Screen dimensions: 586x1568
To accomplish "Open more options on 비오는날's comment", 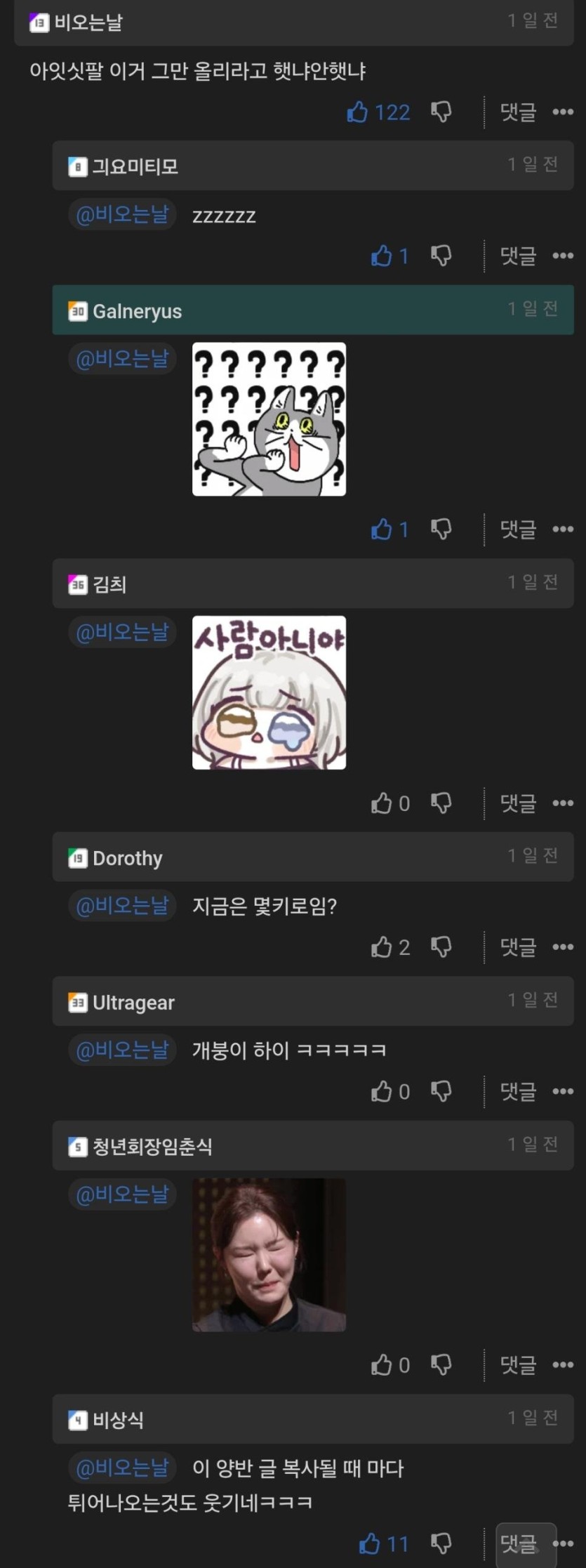I will click(x=563, y=112).
